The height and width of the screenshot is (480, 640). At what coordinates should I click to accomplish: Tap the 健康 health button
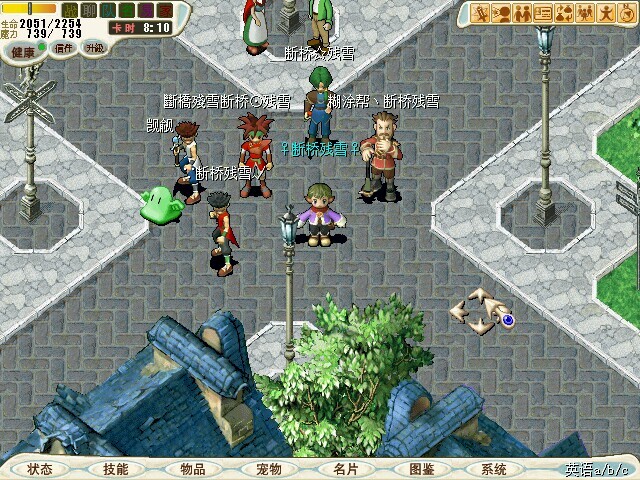click(22, 50)
